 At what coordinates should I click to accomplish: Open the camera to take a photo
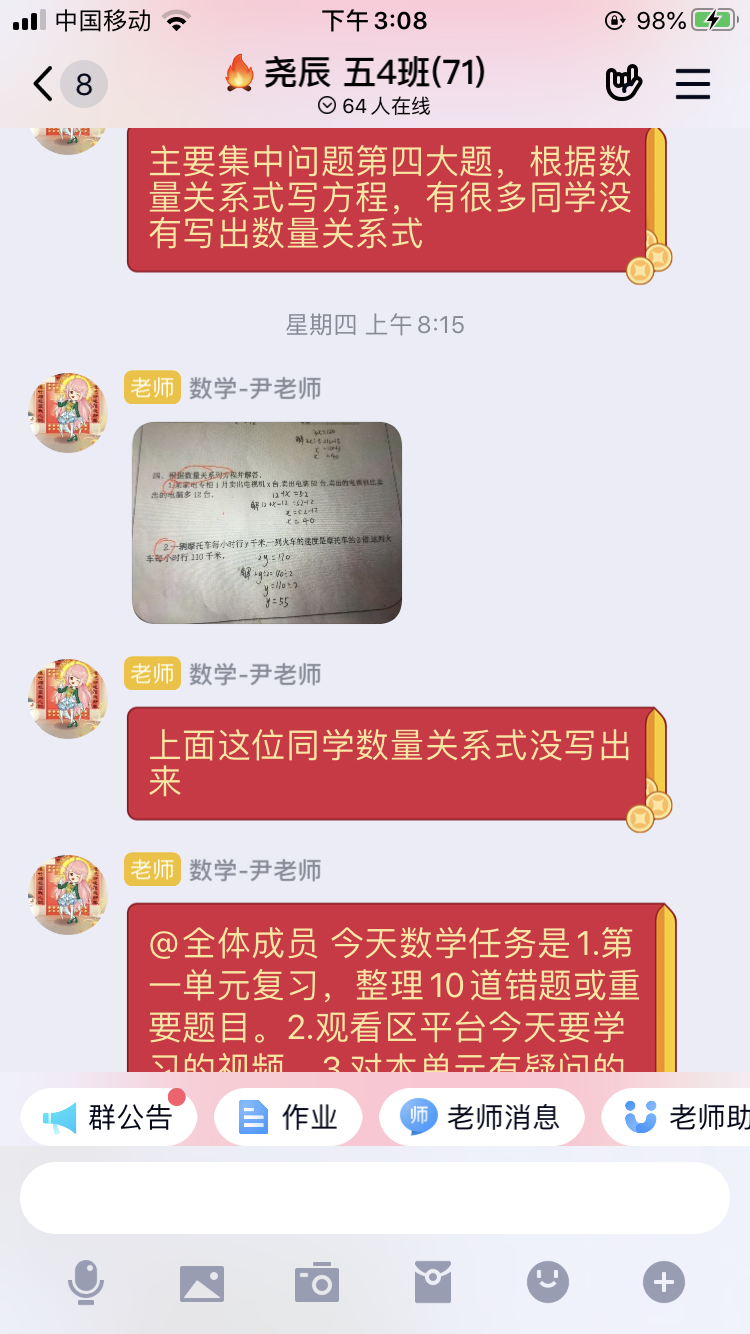coord(317,1282)
